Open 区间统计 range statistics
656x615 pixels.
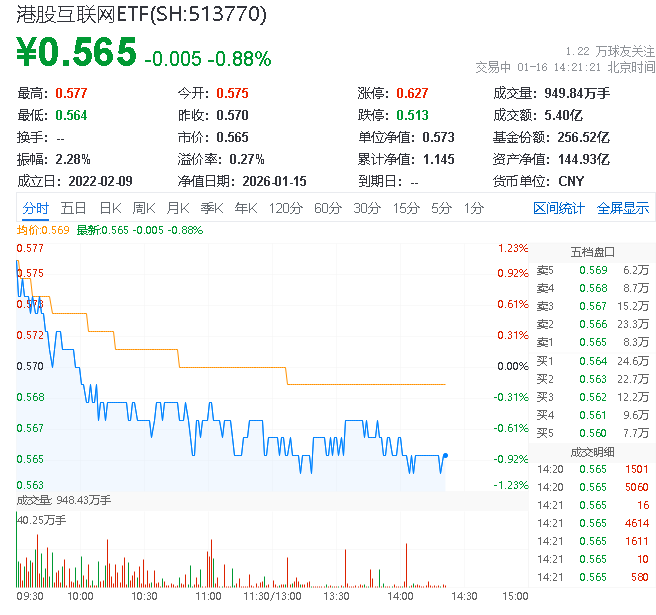[x=559, y=208]
